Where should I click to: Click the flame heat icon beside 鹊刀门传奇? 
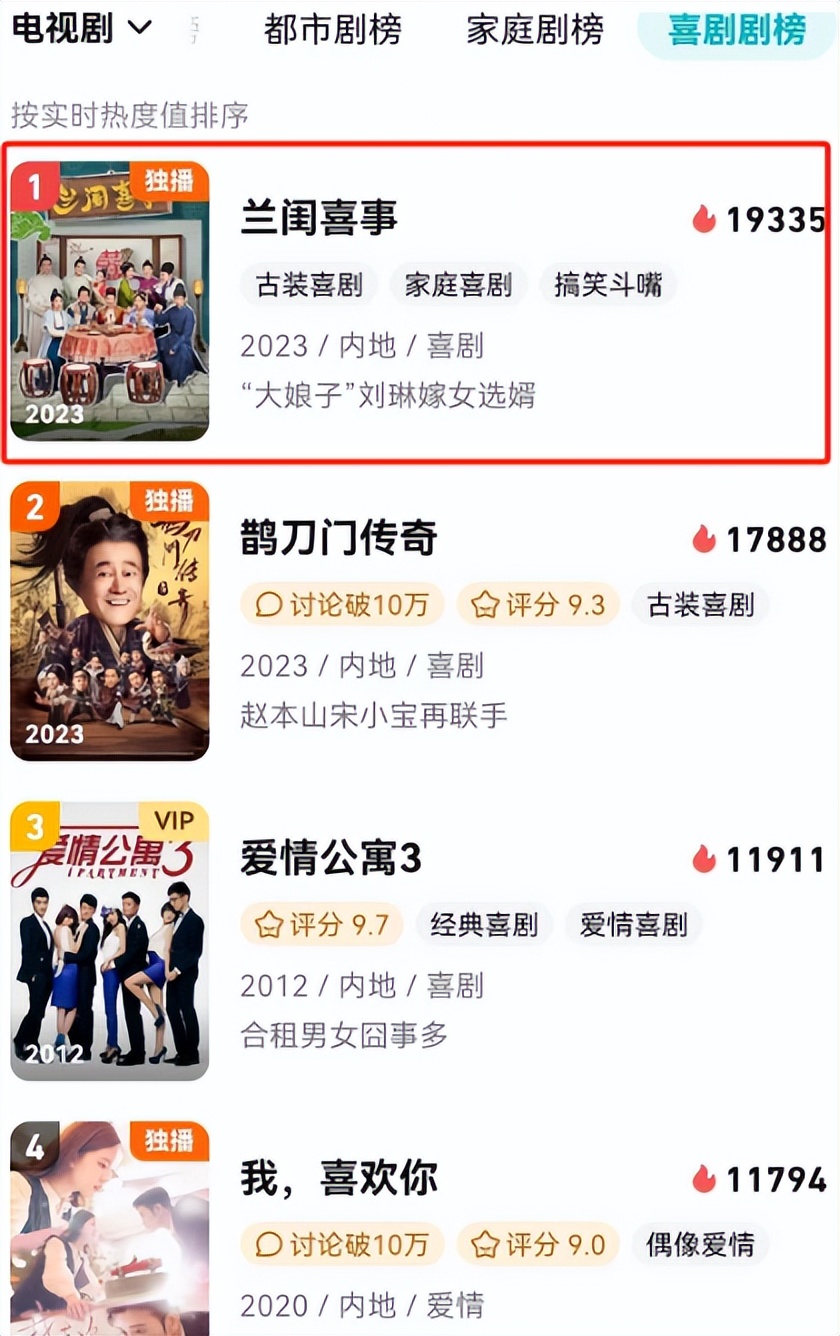coord(706,538)
